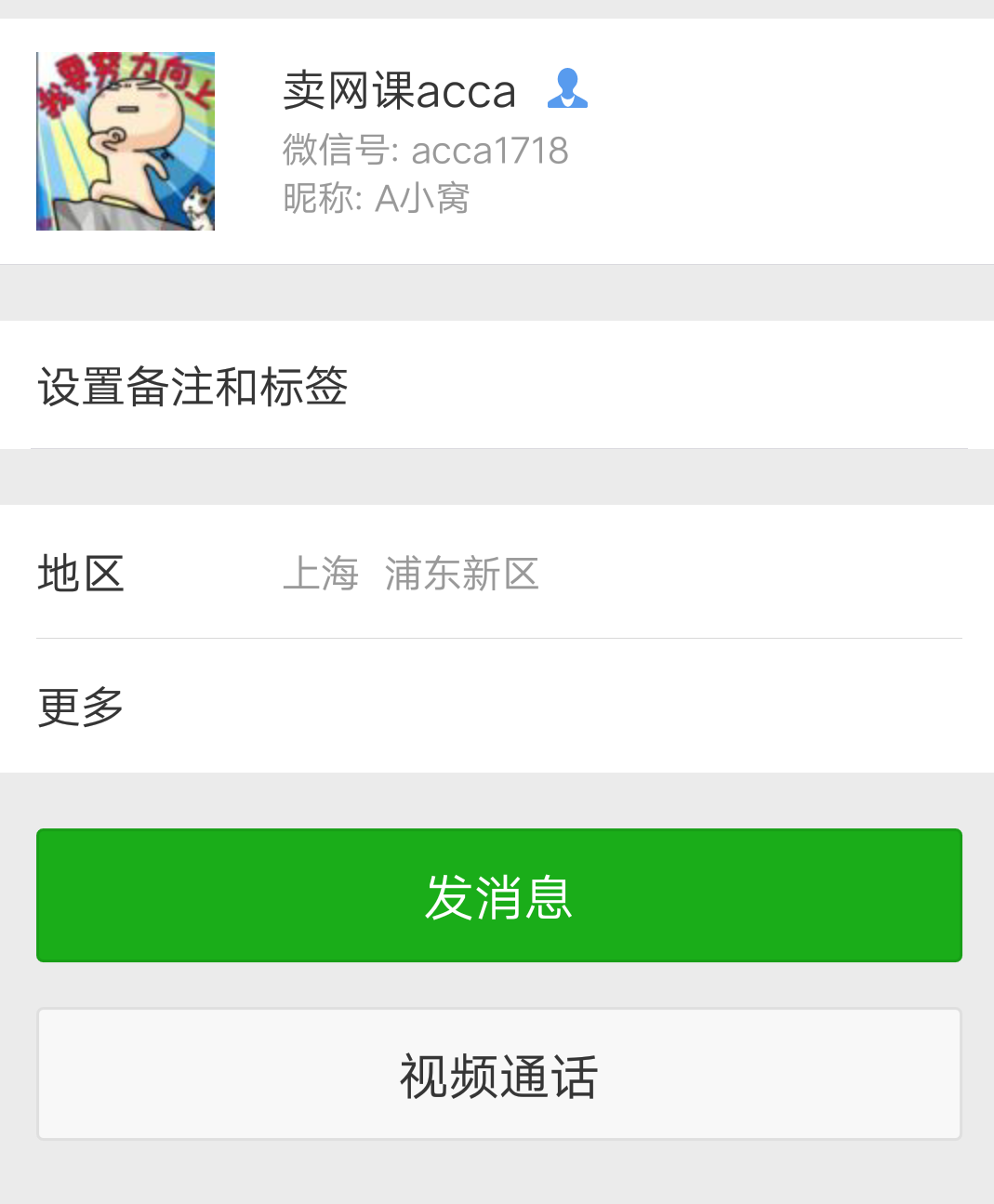994x1204 pixels.
Task: Click the WeChat ID acca1718
Action: [490, 150]
